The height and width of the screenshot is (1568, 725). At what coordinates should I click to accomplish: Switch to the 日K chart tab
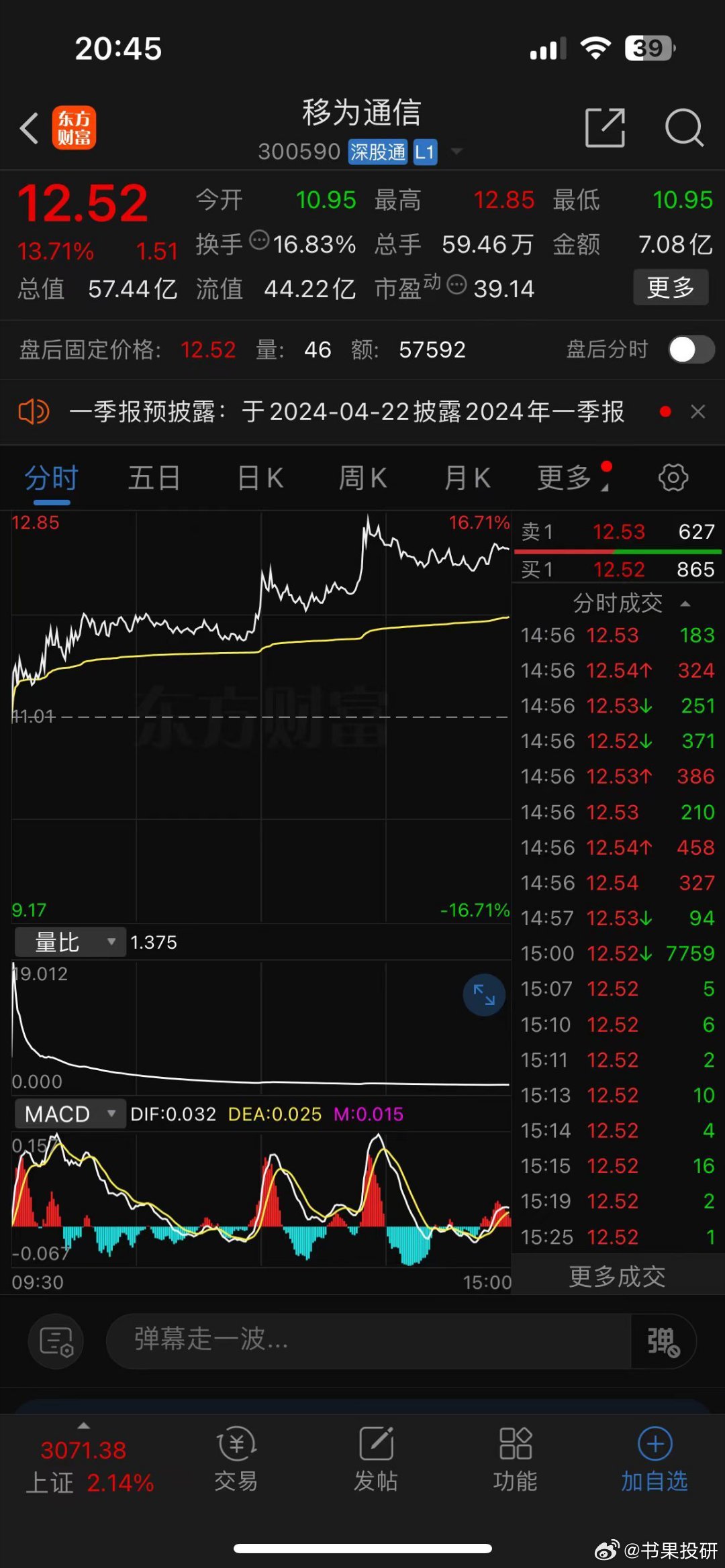(x=258, y=478)
